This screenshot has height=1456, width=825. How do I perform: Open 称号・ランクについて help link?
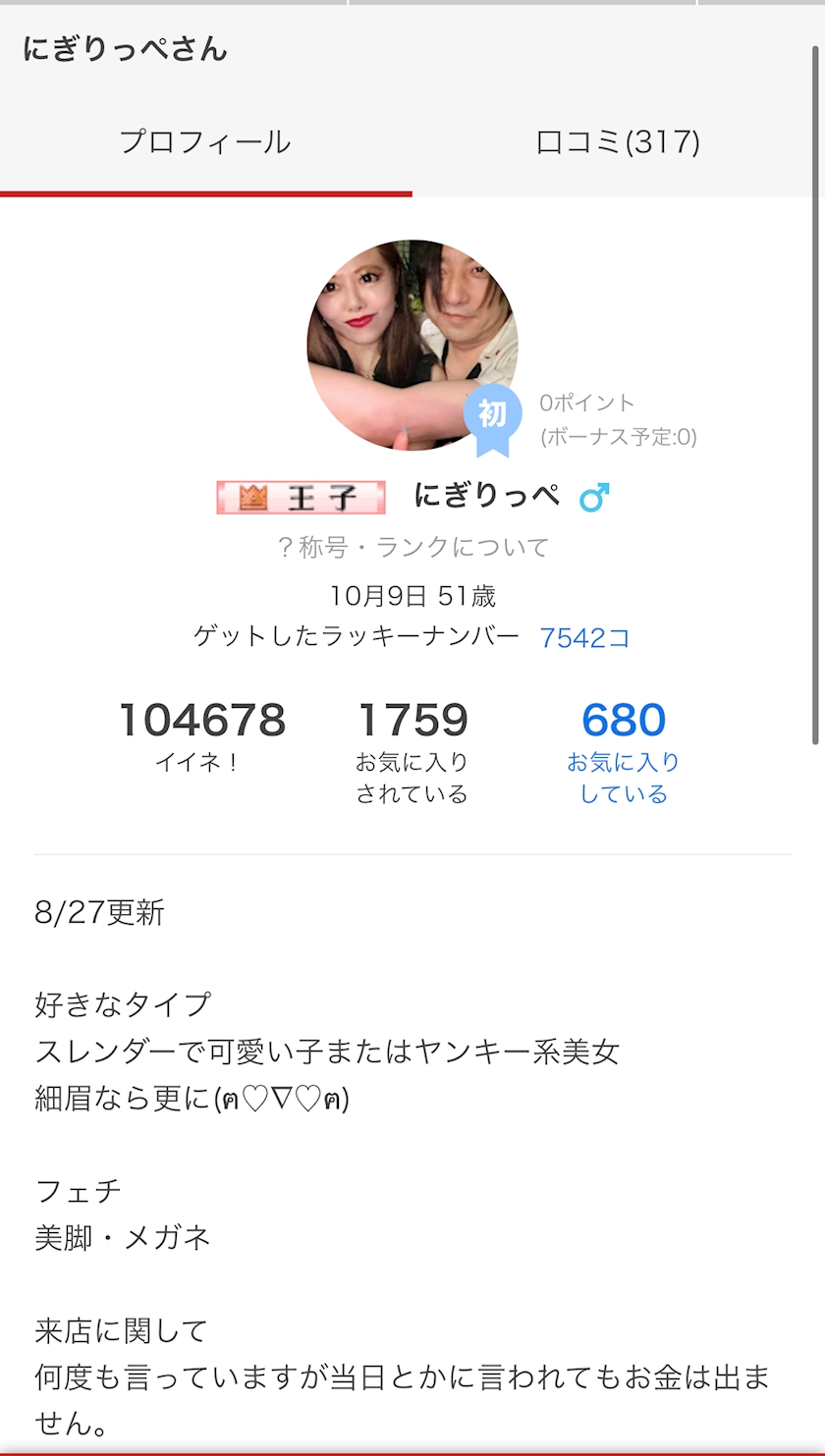click(x=412, y=547)
